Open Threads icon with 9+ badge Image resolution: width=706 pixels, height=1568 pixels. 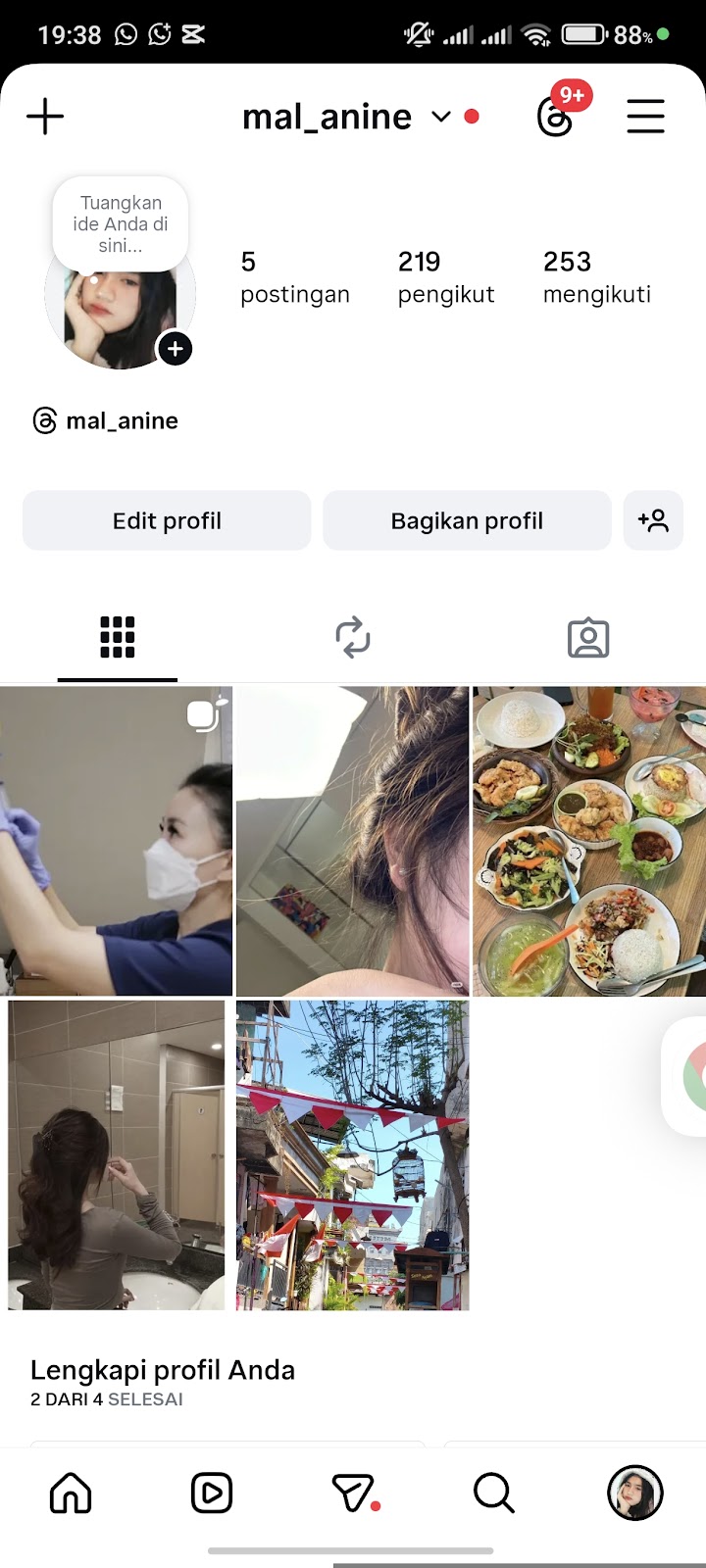(556, 117)
